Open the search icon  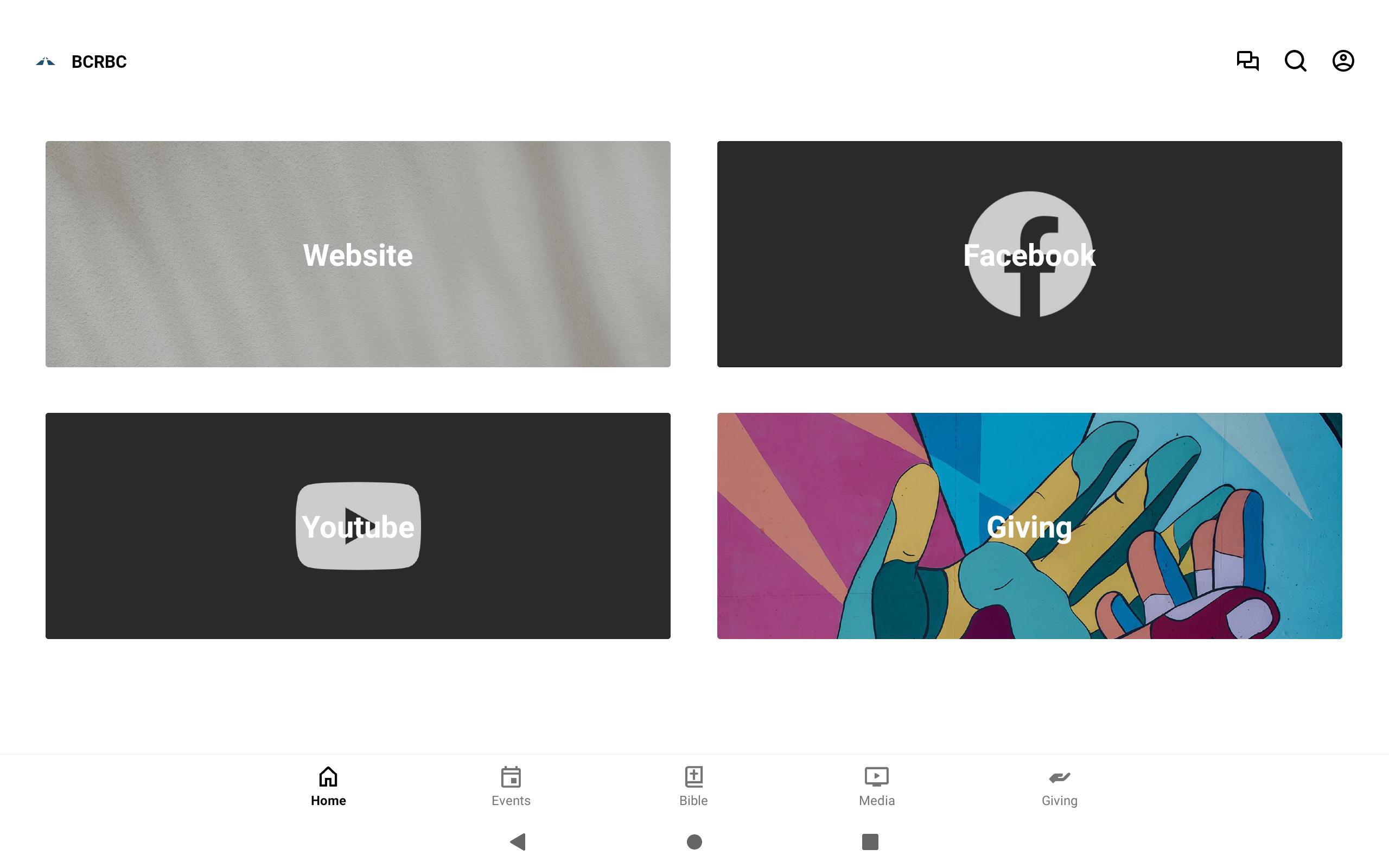tap(1295, 61)
